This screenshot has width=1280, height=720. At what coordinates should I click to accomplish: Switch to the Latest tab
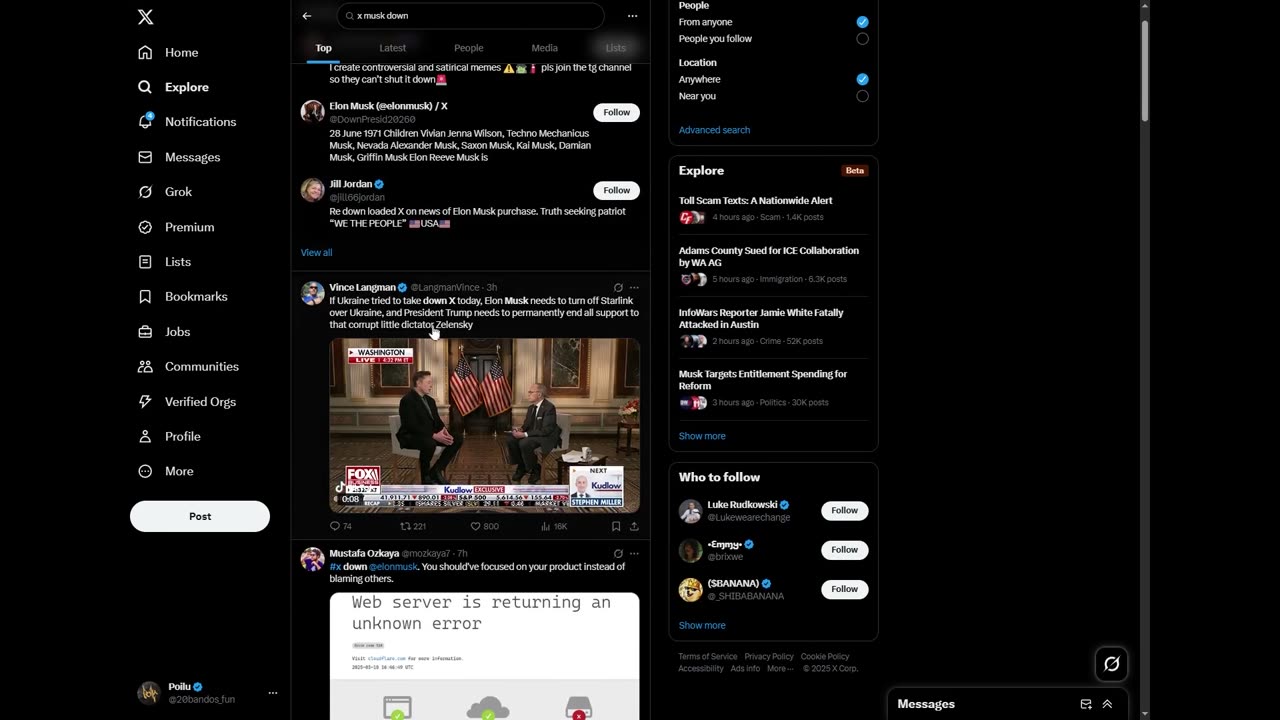[392, 48]
